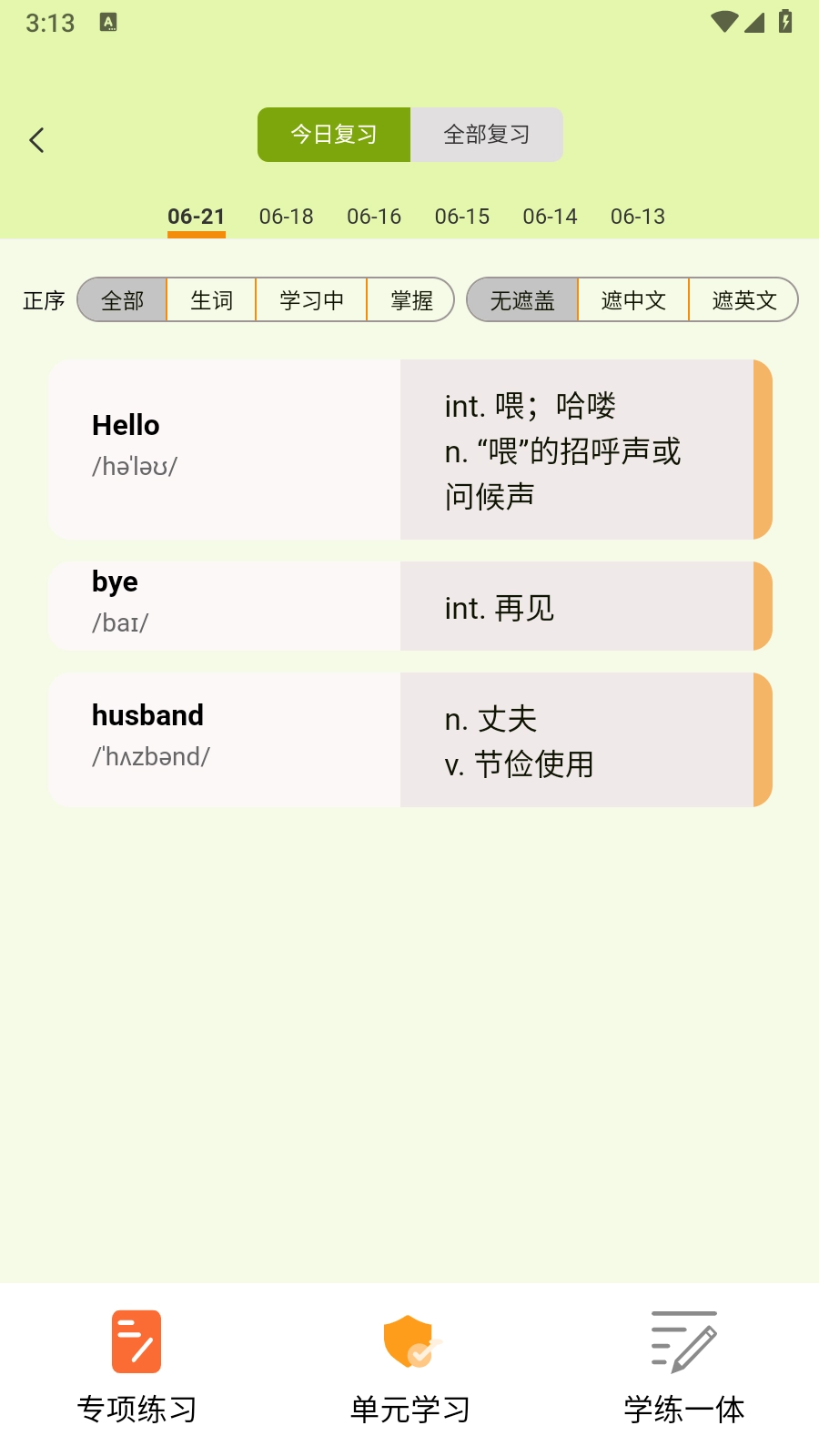Select the 06-18 date tab
819x1456 pixels.
point(285,217)
